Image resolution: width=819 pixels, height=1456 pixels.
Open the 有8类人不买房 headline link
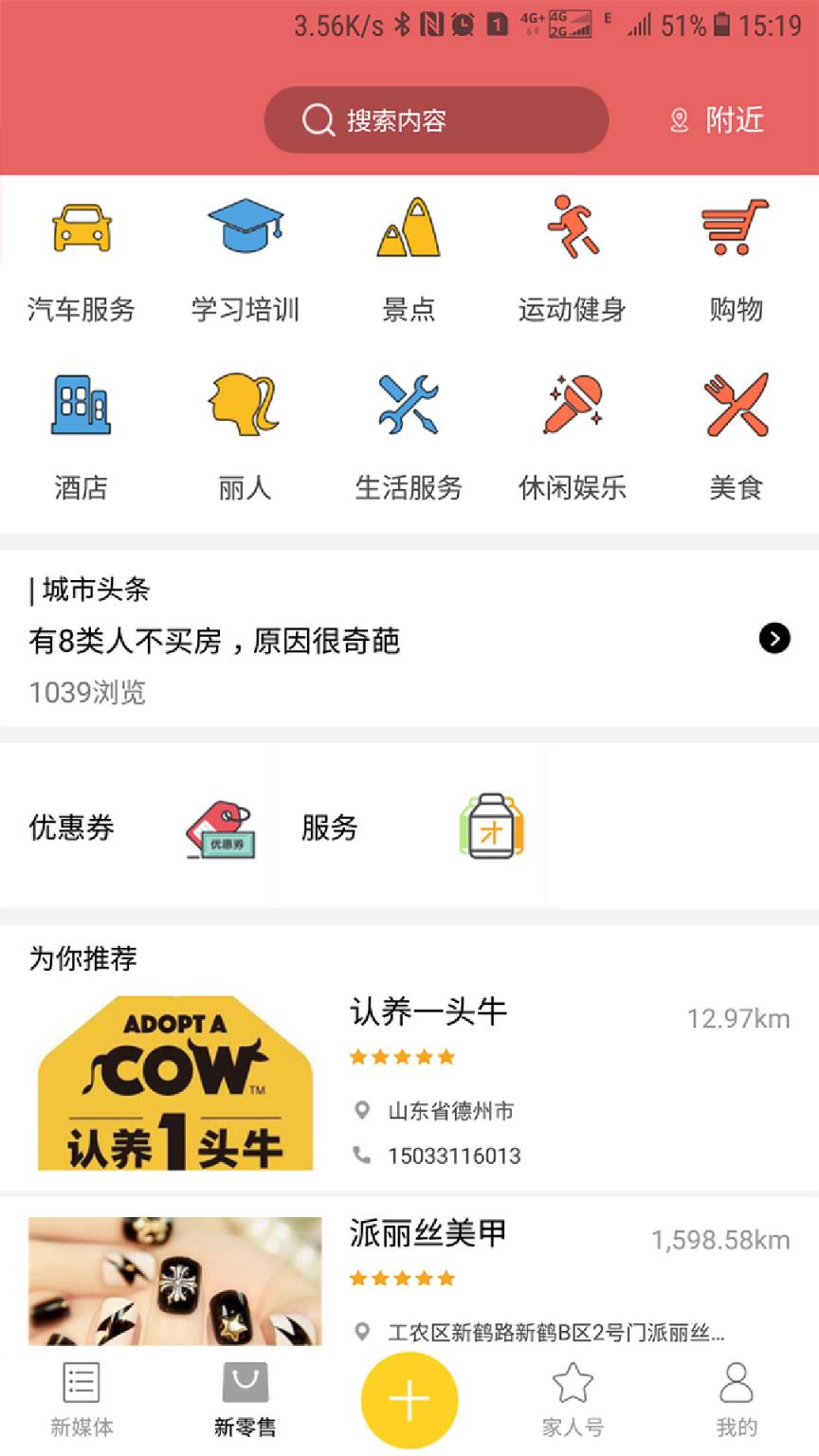pos(215,642)
